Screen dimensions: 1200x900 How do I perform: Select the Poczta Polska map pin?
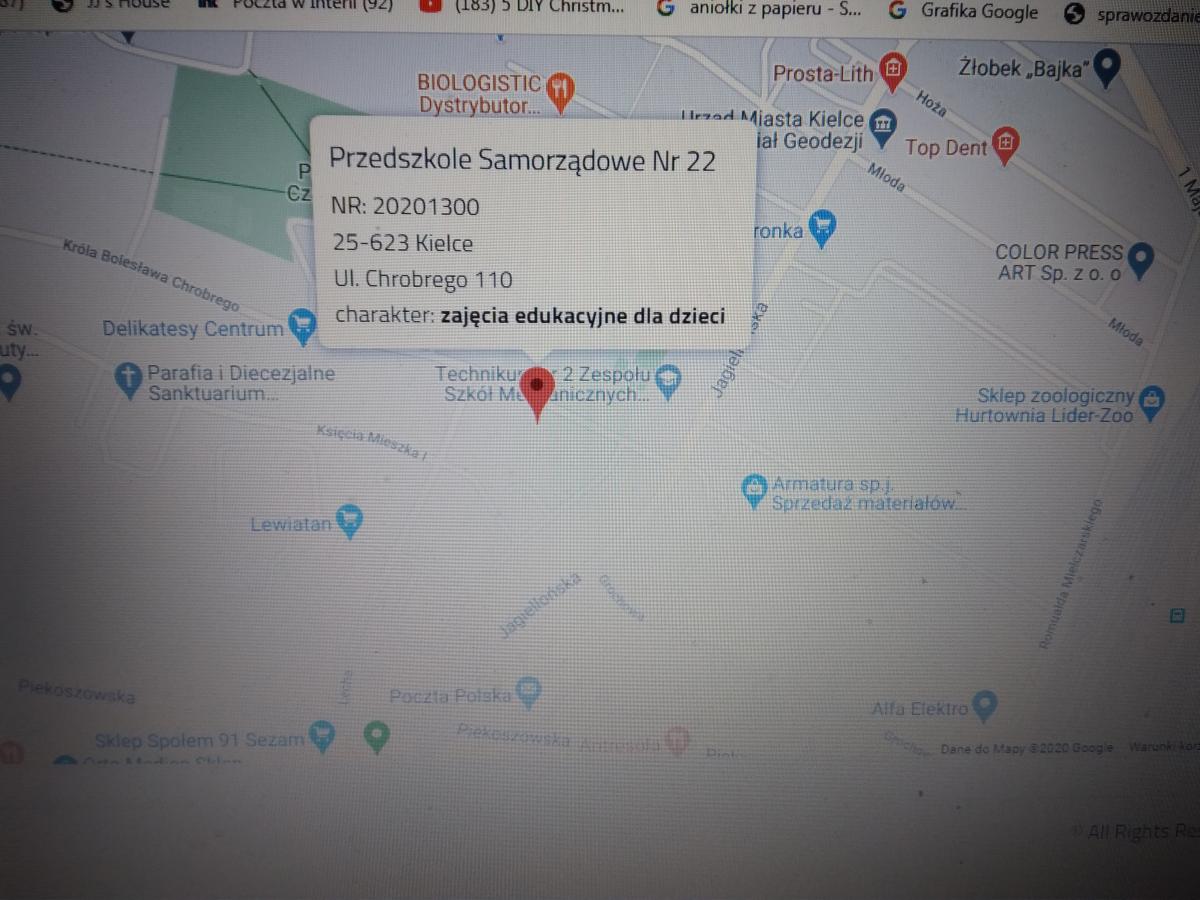(528, 690)
